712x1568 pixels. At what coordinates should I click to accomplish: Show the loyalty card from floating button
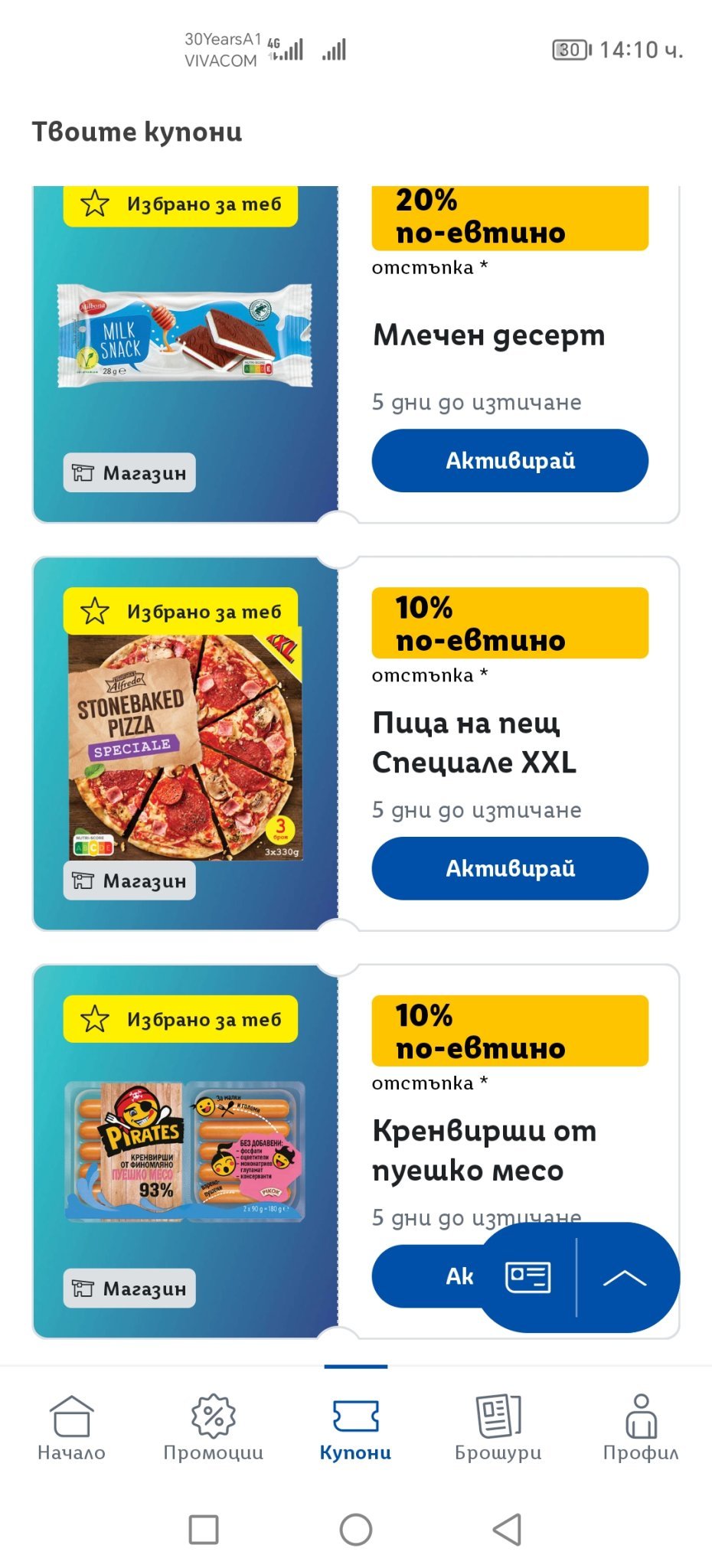(528, 1277)
